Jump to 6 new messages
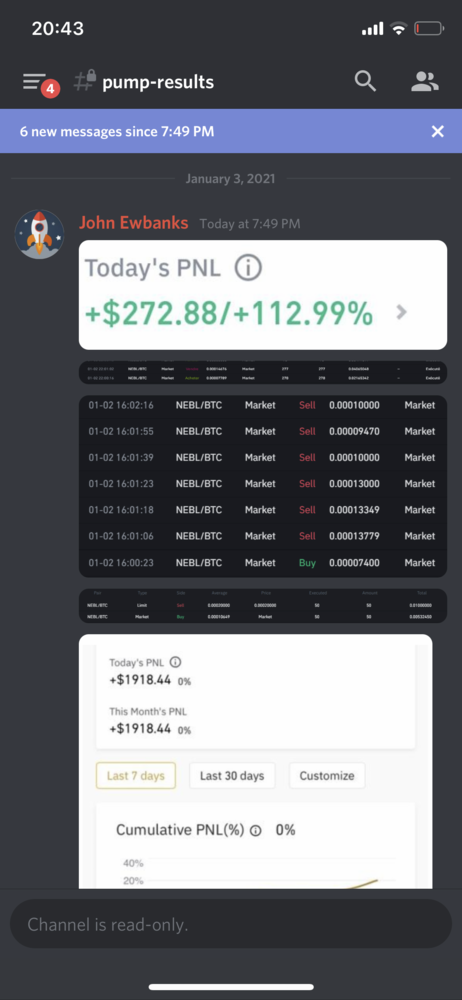462x1000 pixels. [117, 132]
